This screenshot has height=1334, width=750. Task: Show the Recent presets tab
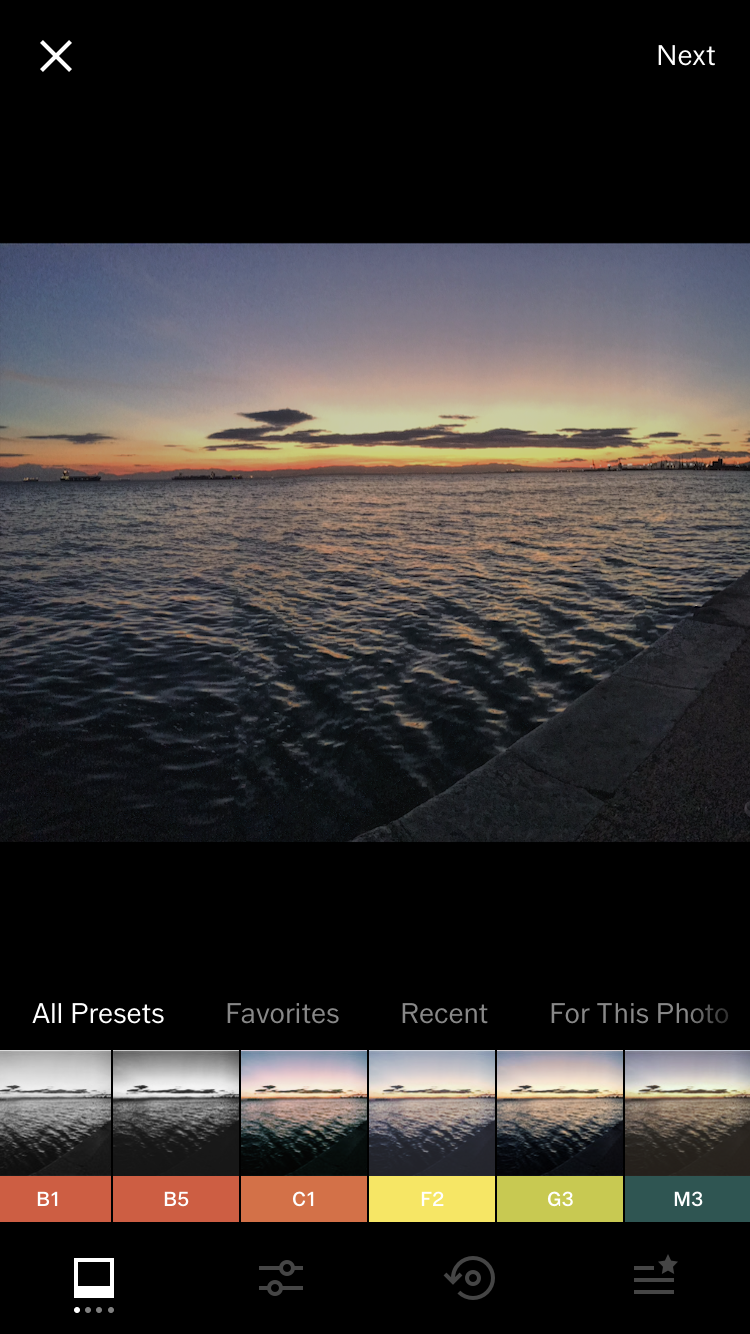444,1014
